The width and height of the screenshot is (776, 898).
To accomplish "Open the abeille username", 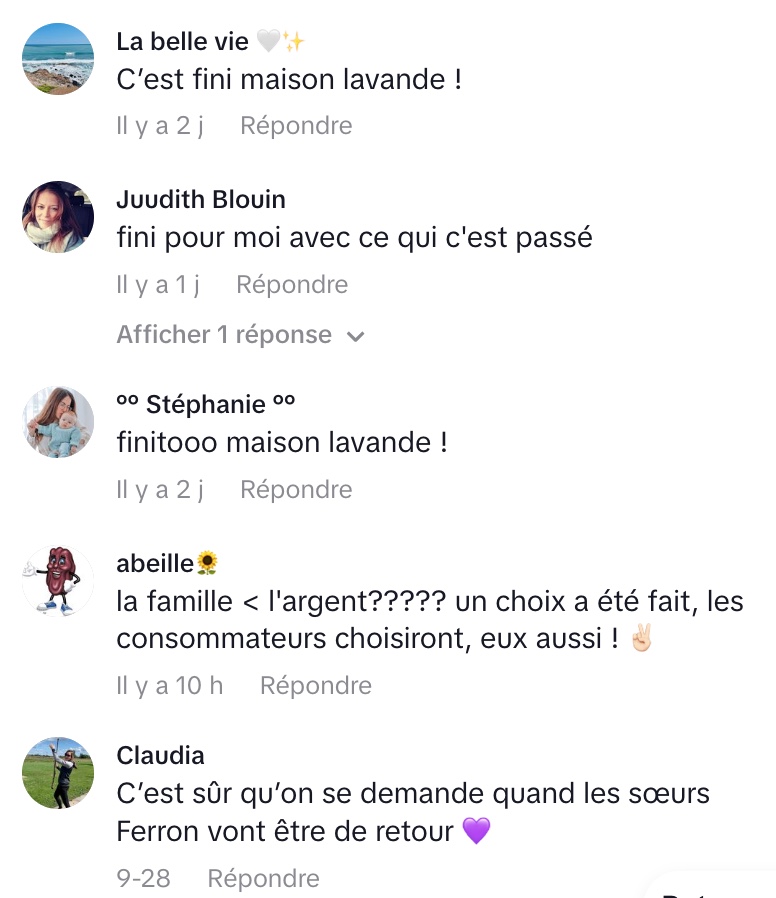I will [155, 563].
